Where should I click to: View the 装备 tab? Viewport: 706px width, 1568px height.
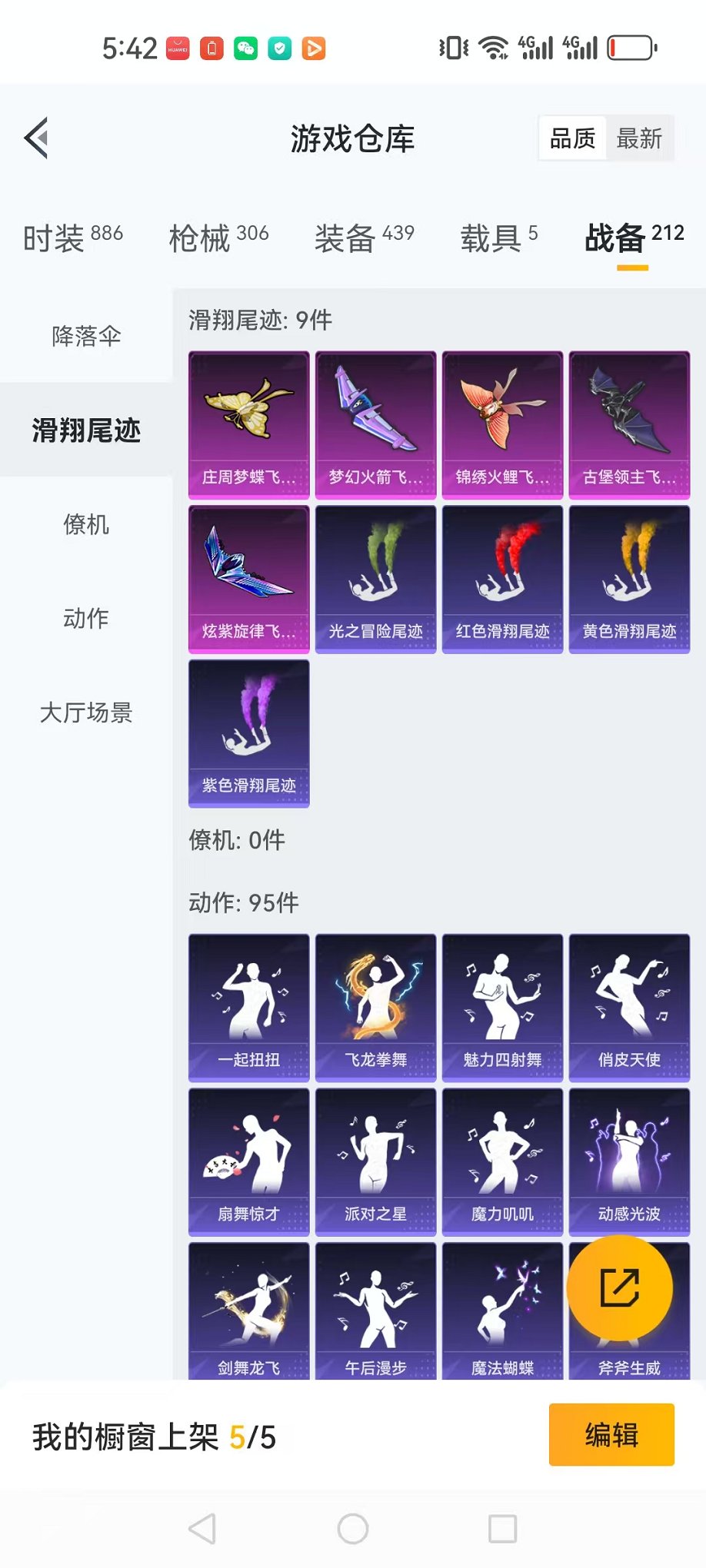pyautogui.click(x=365, y=237)
